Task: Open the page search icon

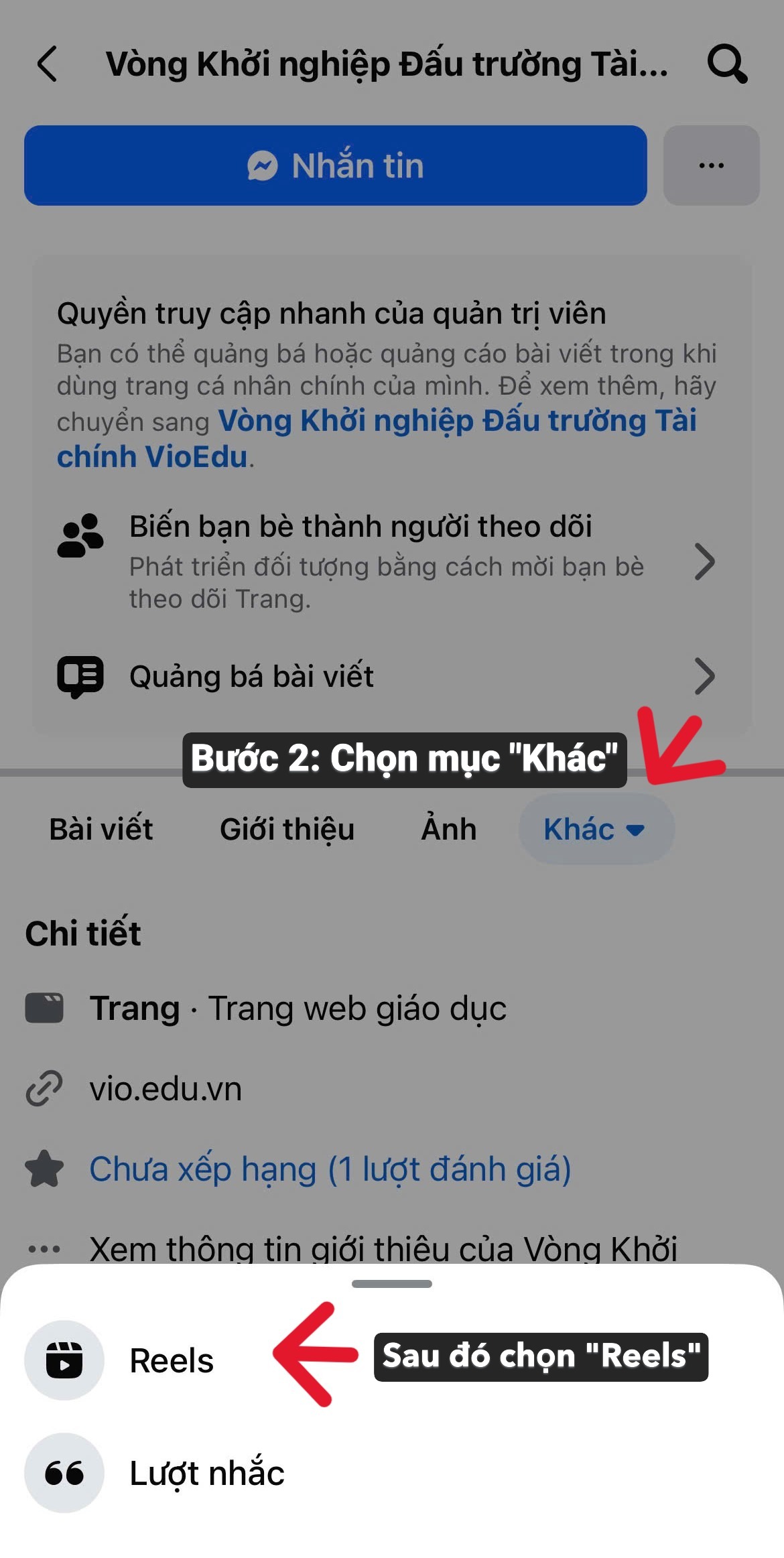Action: coord(727,64)
